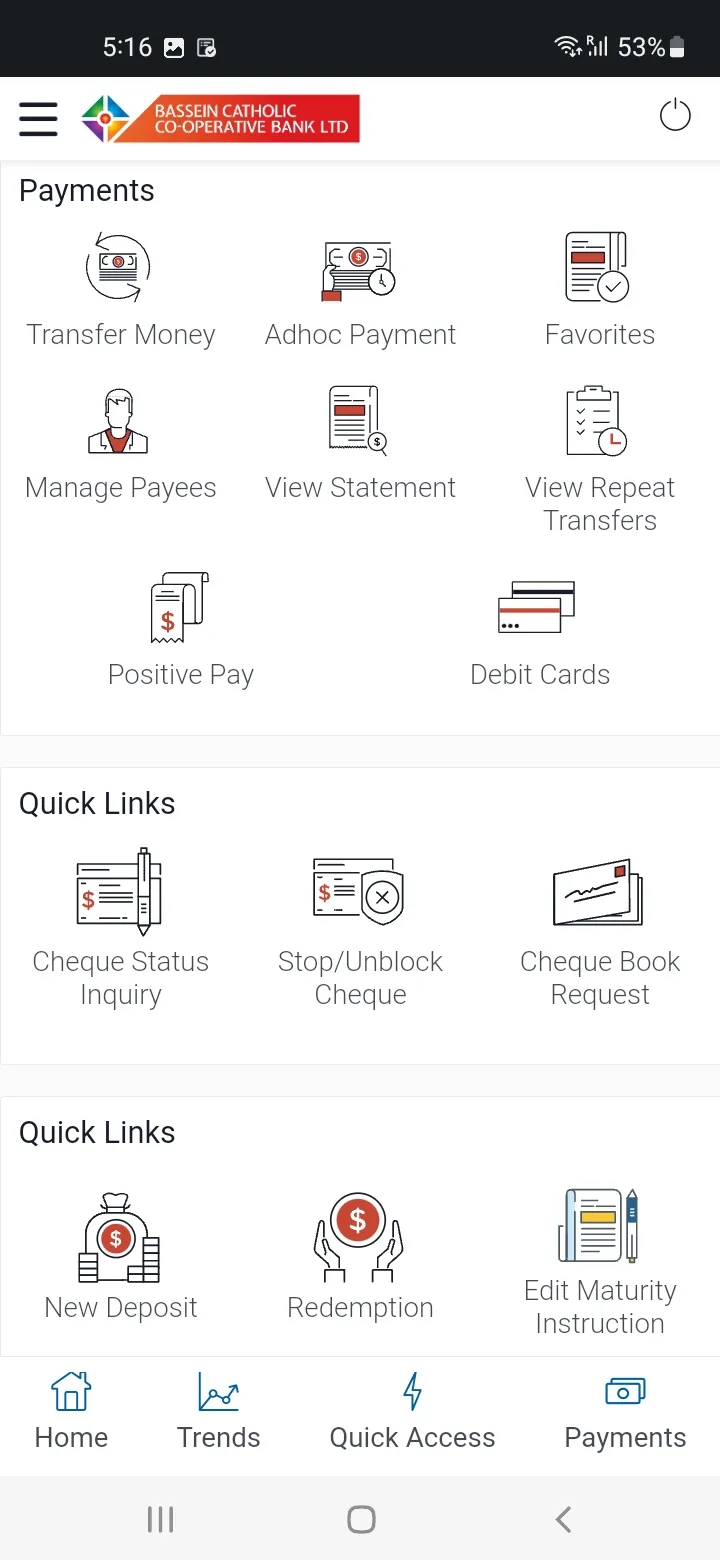The height and width of the screenshot is (1560, 720).
Task: Open the Trends tab
Action: click(x=218, y=1410)
